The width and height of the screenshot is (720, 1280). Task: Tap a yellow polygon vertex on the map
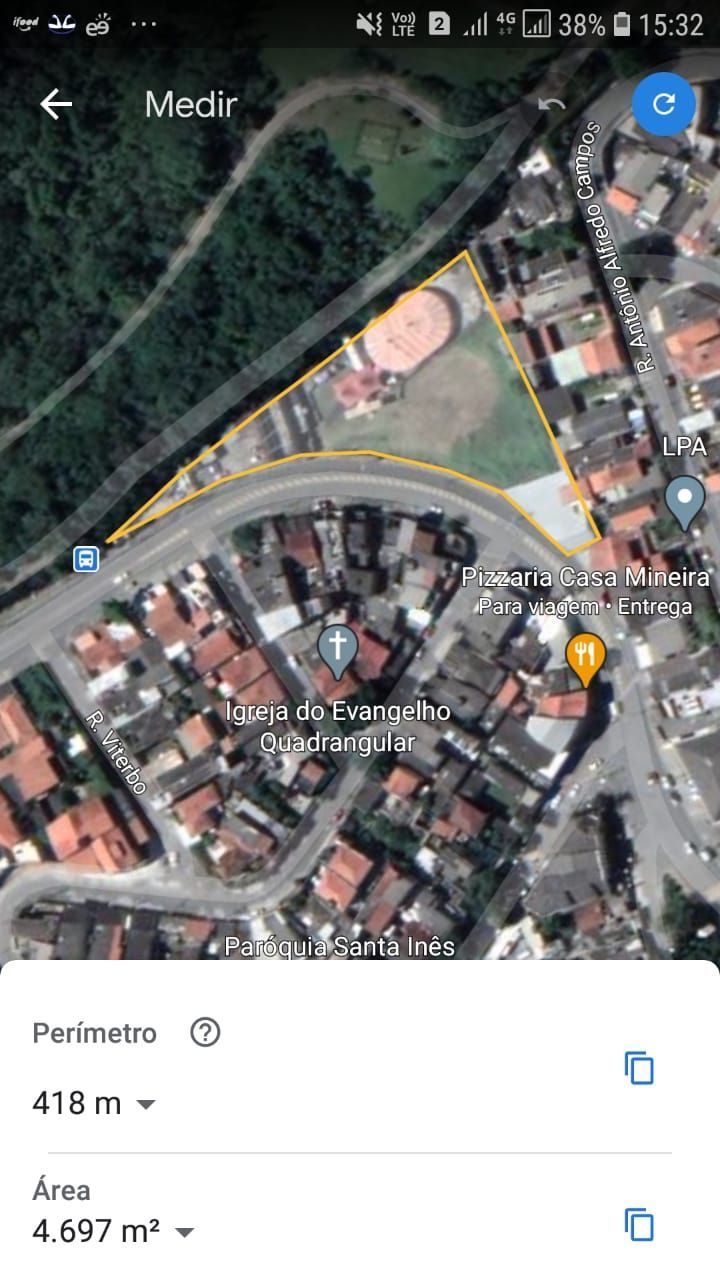coord(466,252)
